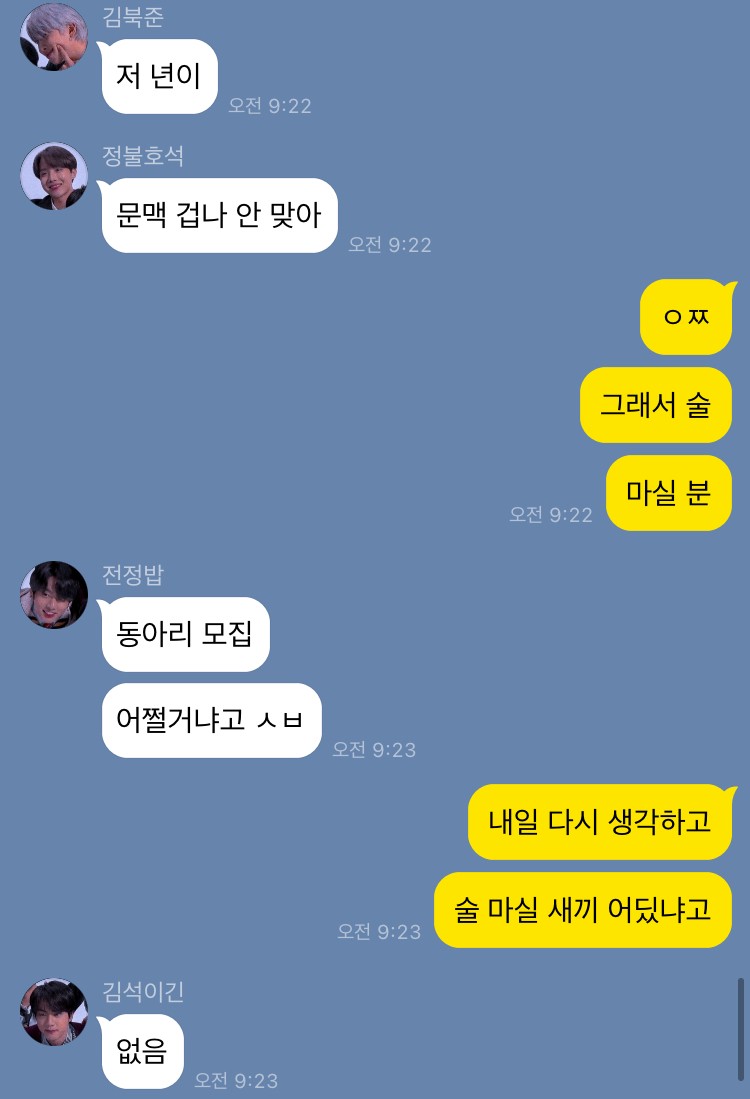Tap 전정밥's profile photo
Screen dimensions: 750x1099
[x=54, y=595]
